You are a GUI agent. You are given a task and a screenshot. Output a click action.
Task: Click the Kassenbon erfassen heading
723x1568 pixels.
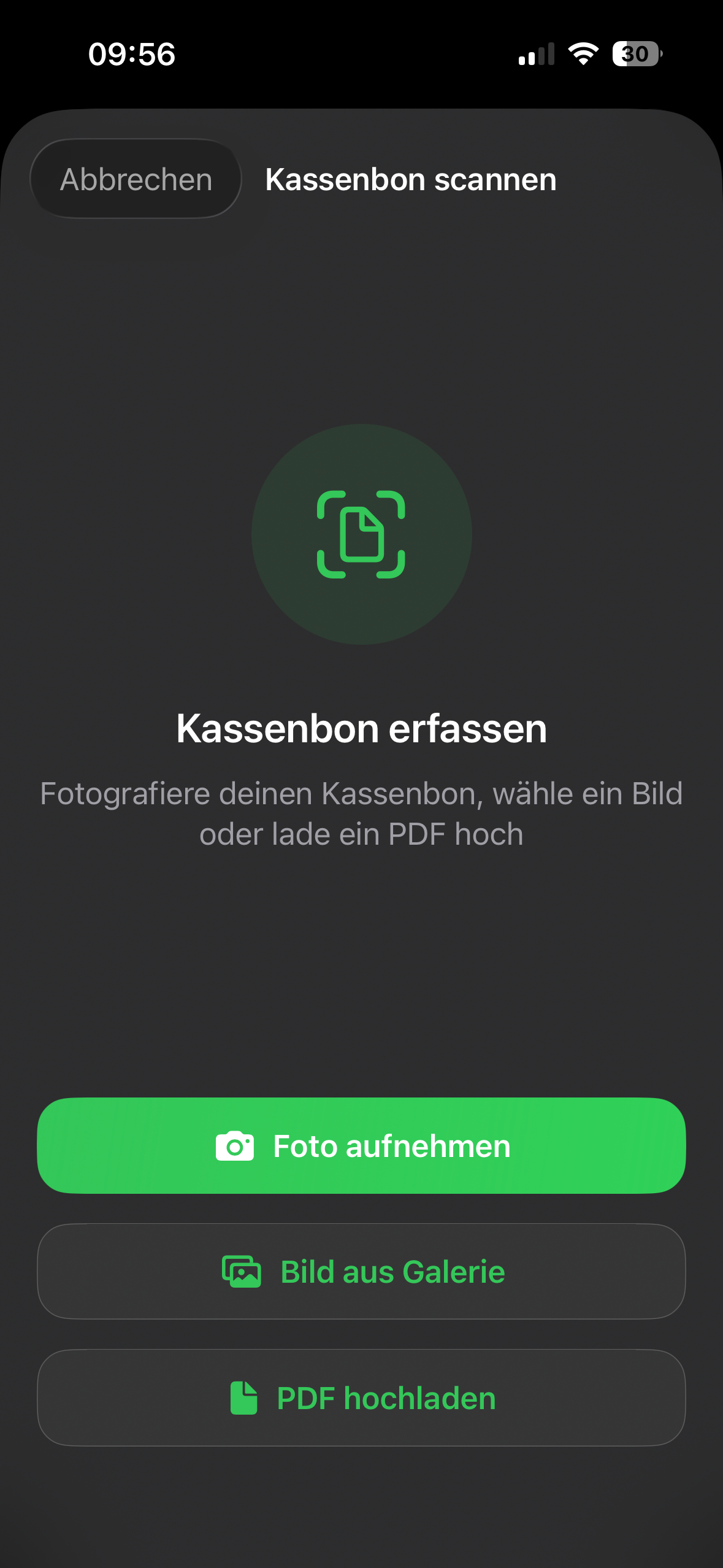[361, 729]
